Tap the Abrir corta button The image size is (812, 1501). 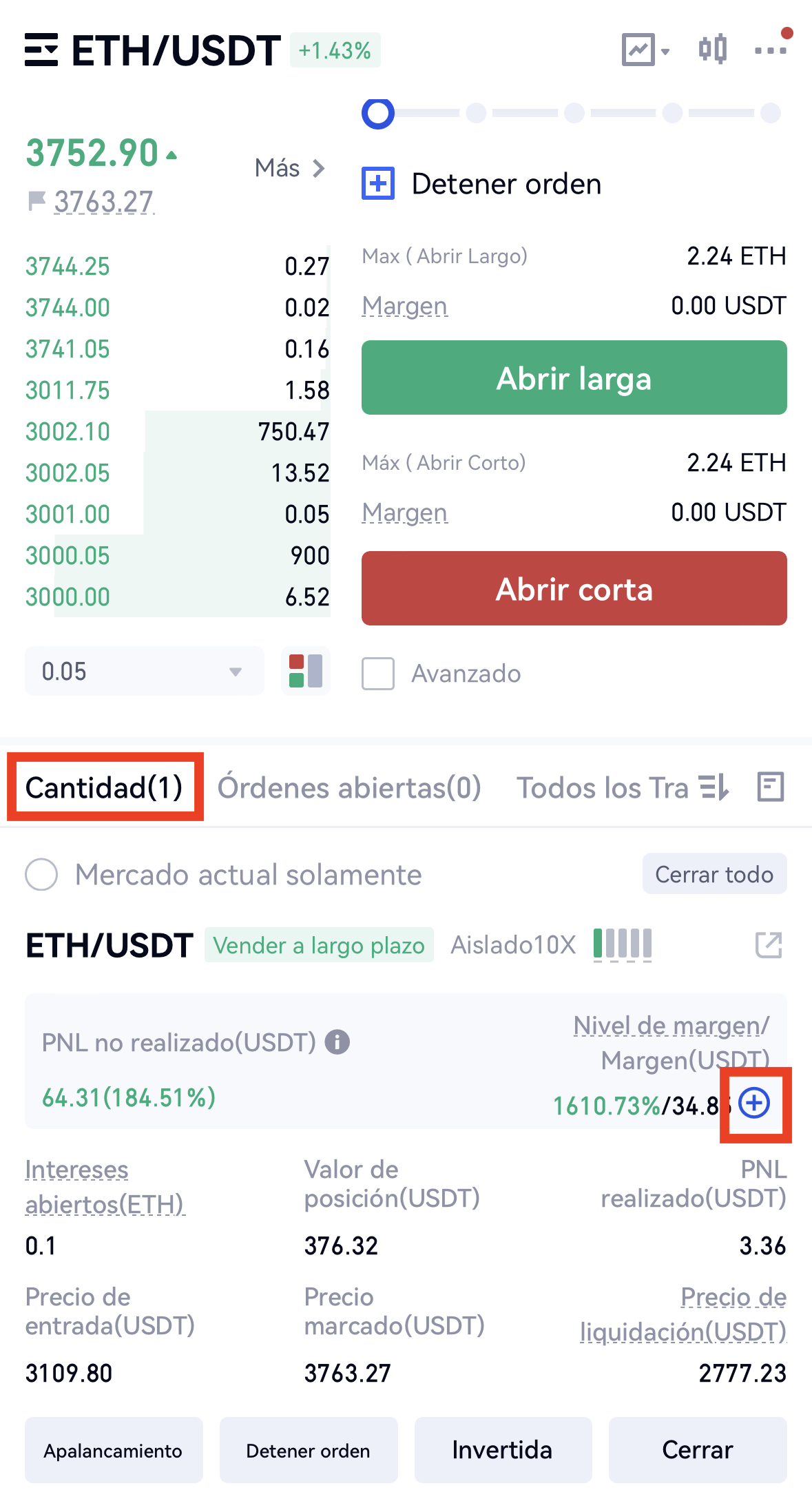574,589
